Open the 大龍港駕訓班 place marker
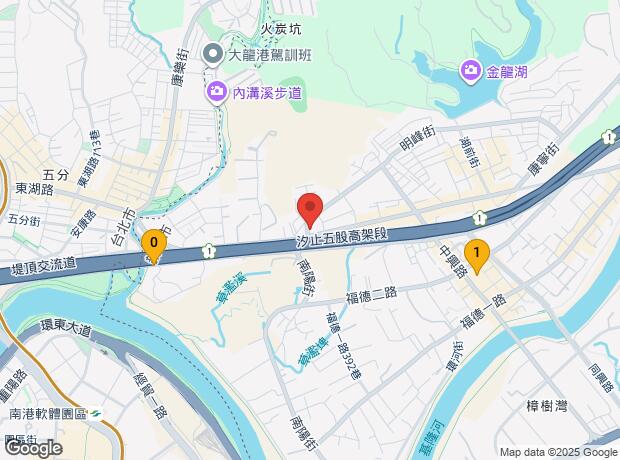620x460 pixels. point(212,55)
